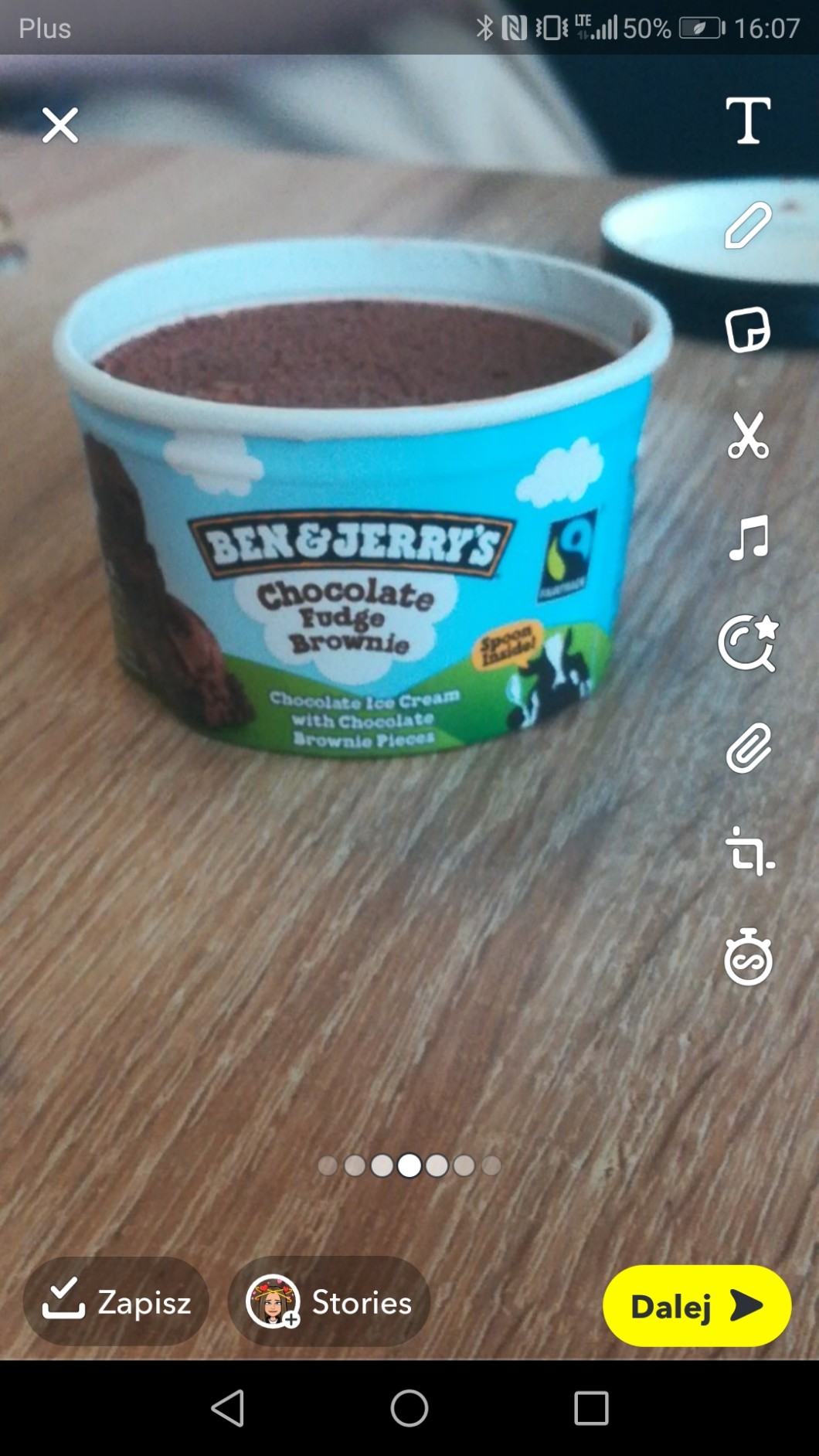Viewport: 819px width, 1456px height.
Task: Discard the snap with the X
Action: point(60,125)
